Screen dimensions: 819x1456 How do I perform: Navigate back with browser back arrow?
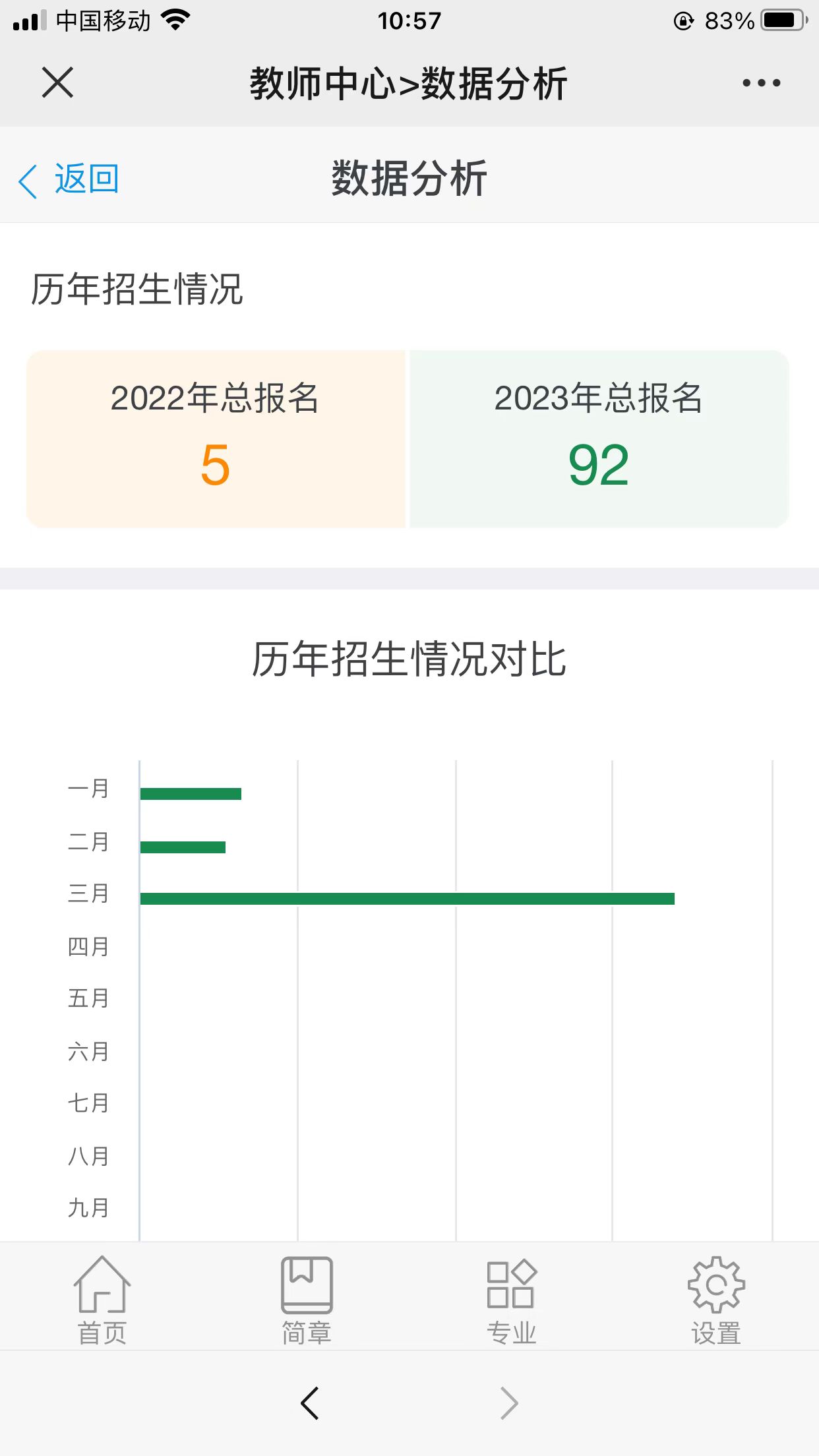pyautogui.click(x=310, y=1403)
